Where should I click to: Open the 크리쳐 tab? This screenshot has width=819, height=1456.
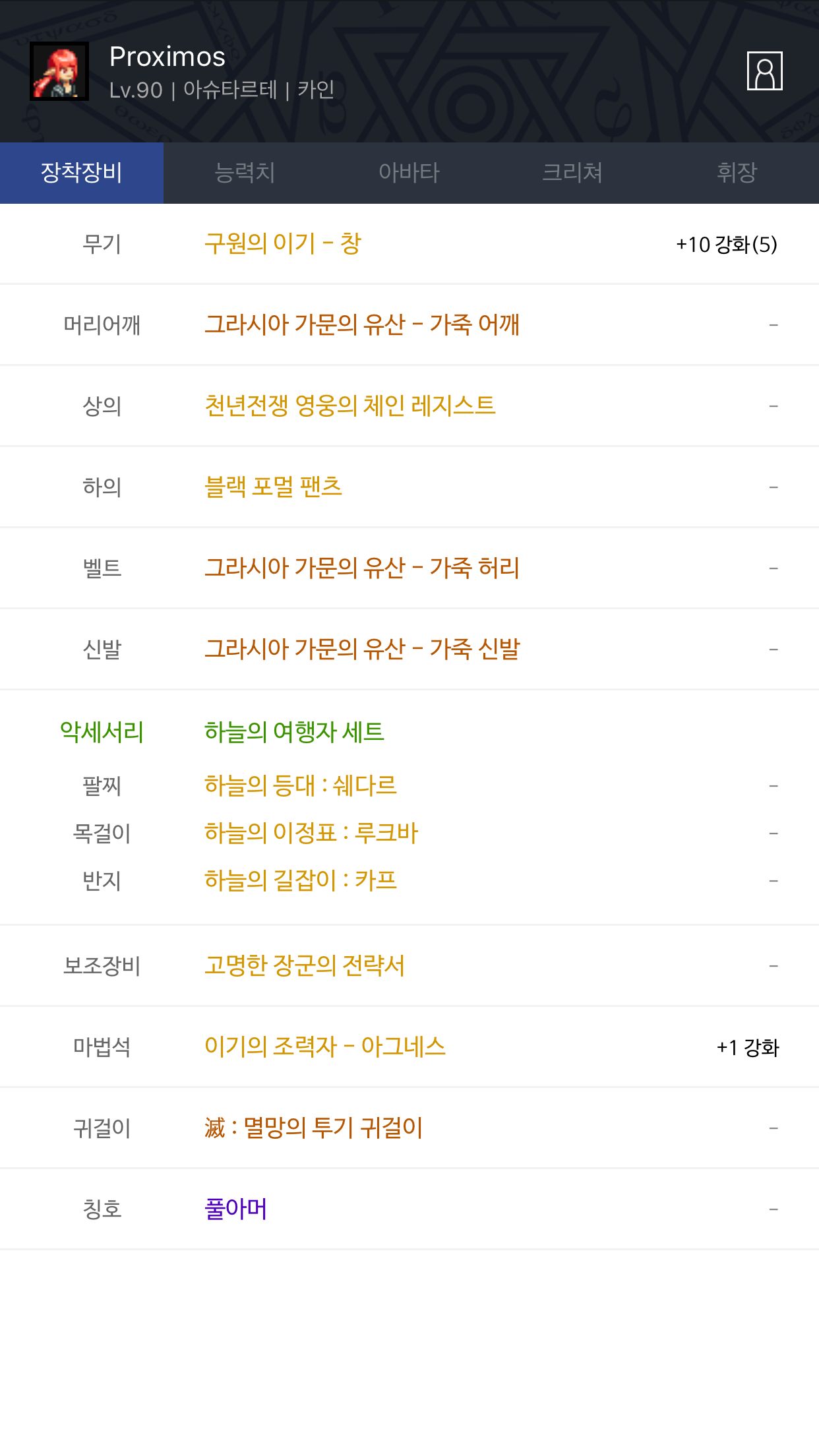pos(572,173)
